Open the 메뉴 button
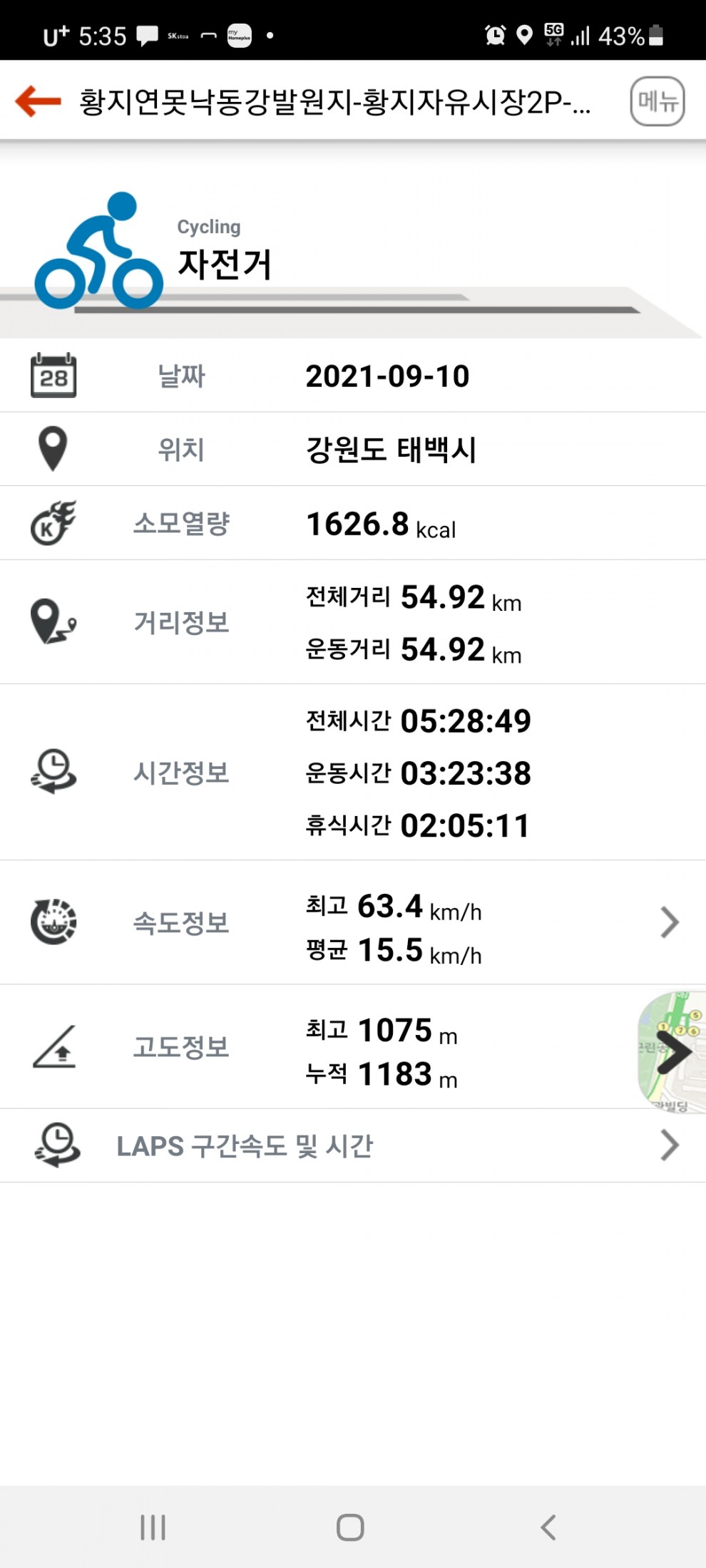 click(x=657, y=101)
